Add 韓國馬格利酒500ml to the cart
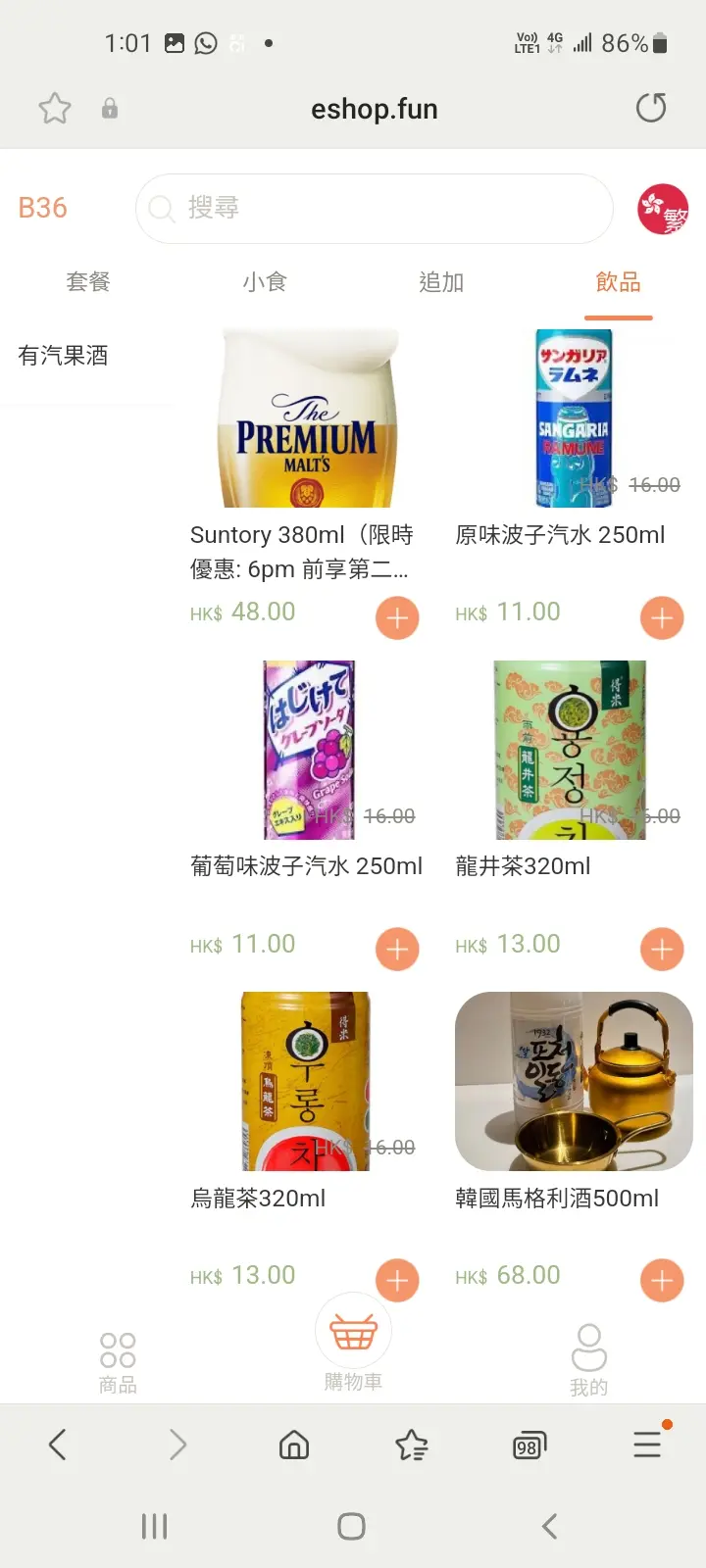Screen dimensions: 706x1568 tap(662, 1280)
